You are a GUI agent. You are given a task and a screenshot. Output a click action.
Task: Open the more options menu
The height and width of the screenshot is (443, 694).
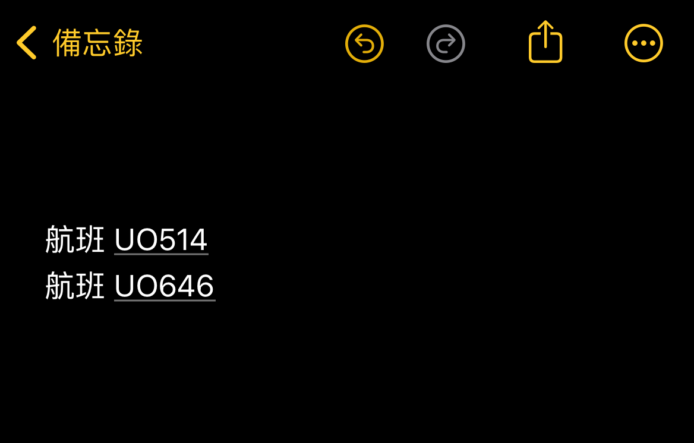(643, 43)
